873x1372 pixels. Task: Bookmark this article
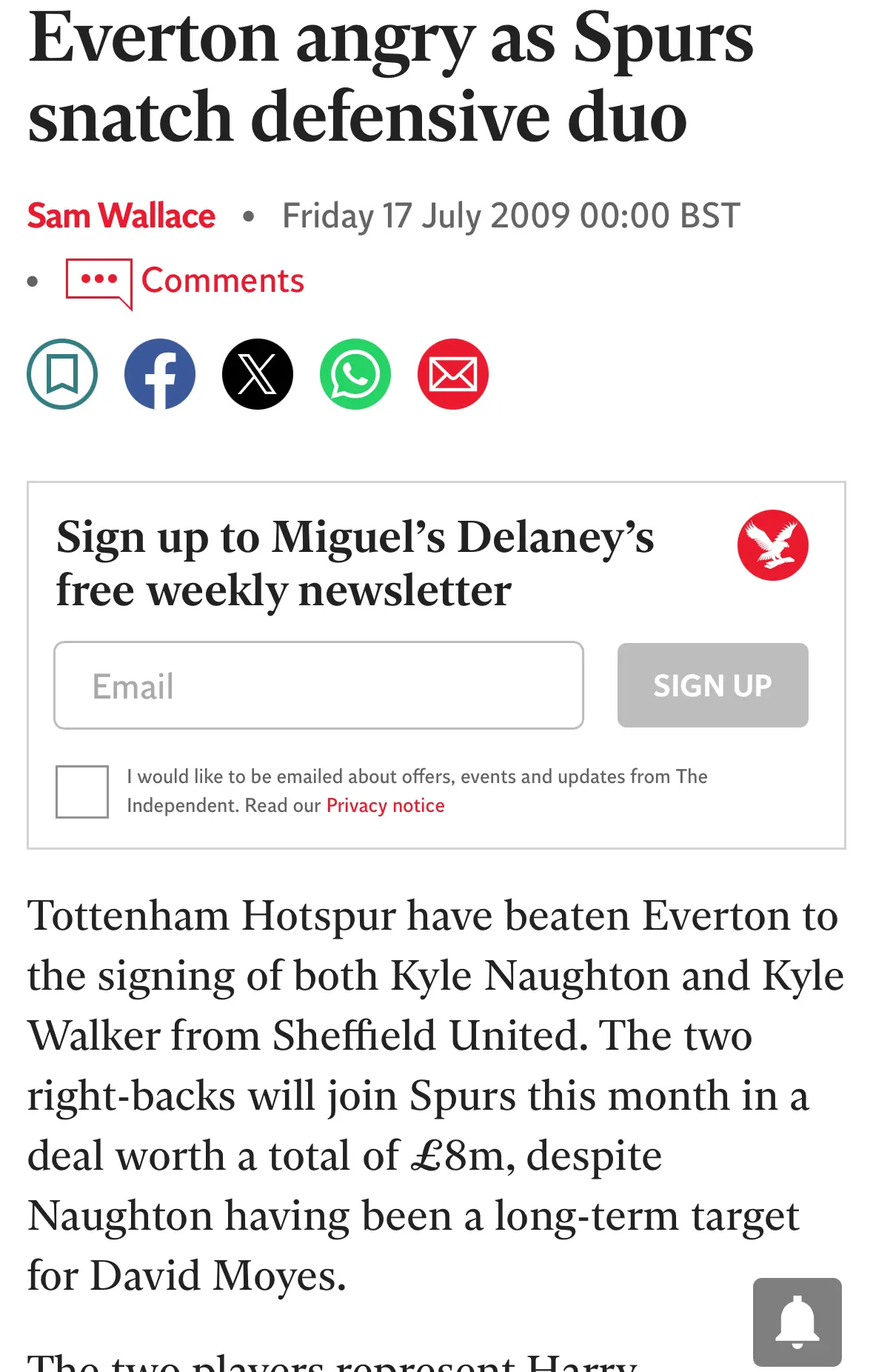click(62, 374)
